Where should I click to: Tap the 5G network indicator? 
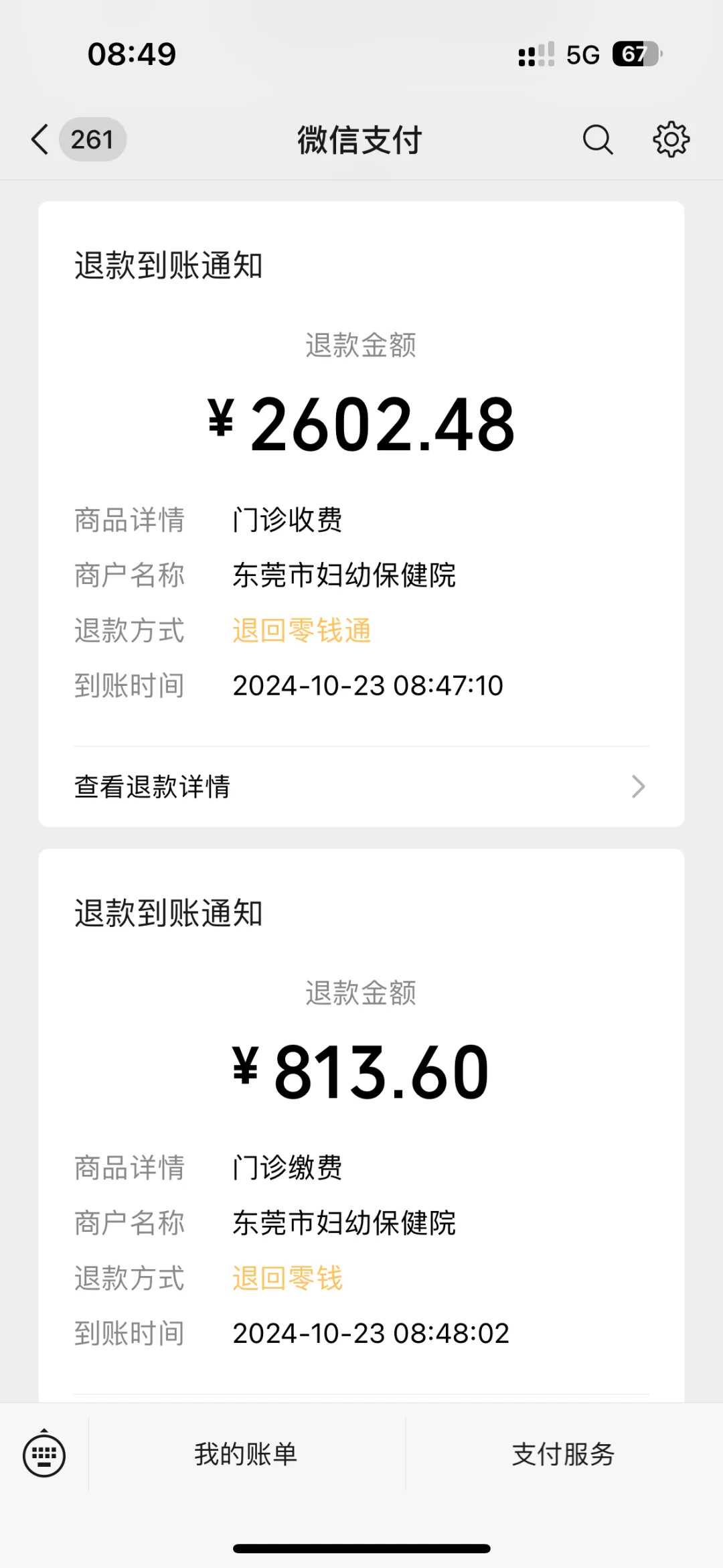582,54
